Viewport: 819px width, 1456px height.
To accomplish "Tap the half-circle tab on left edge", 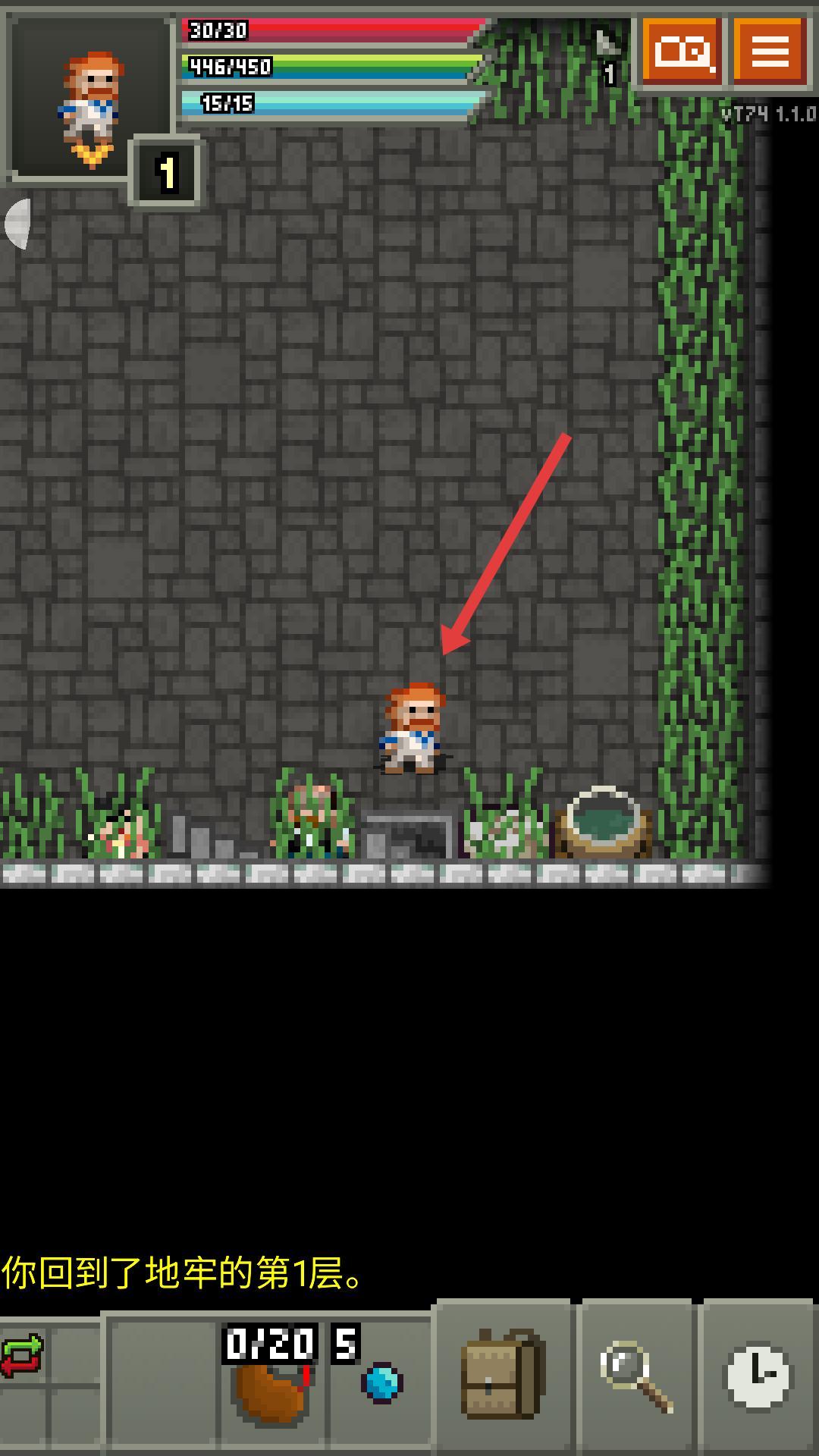I will tap(17, 224).
